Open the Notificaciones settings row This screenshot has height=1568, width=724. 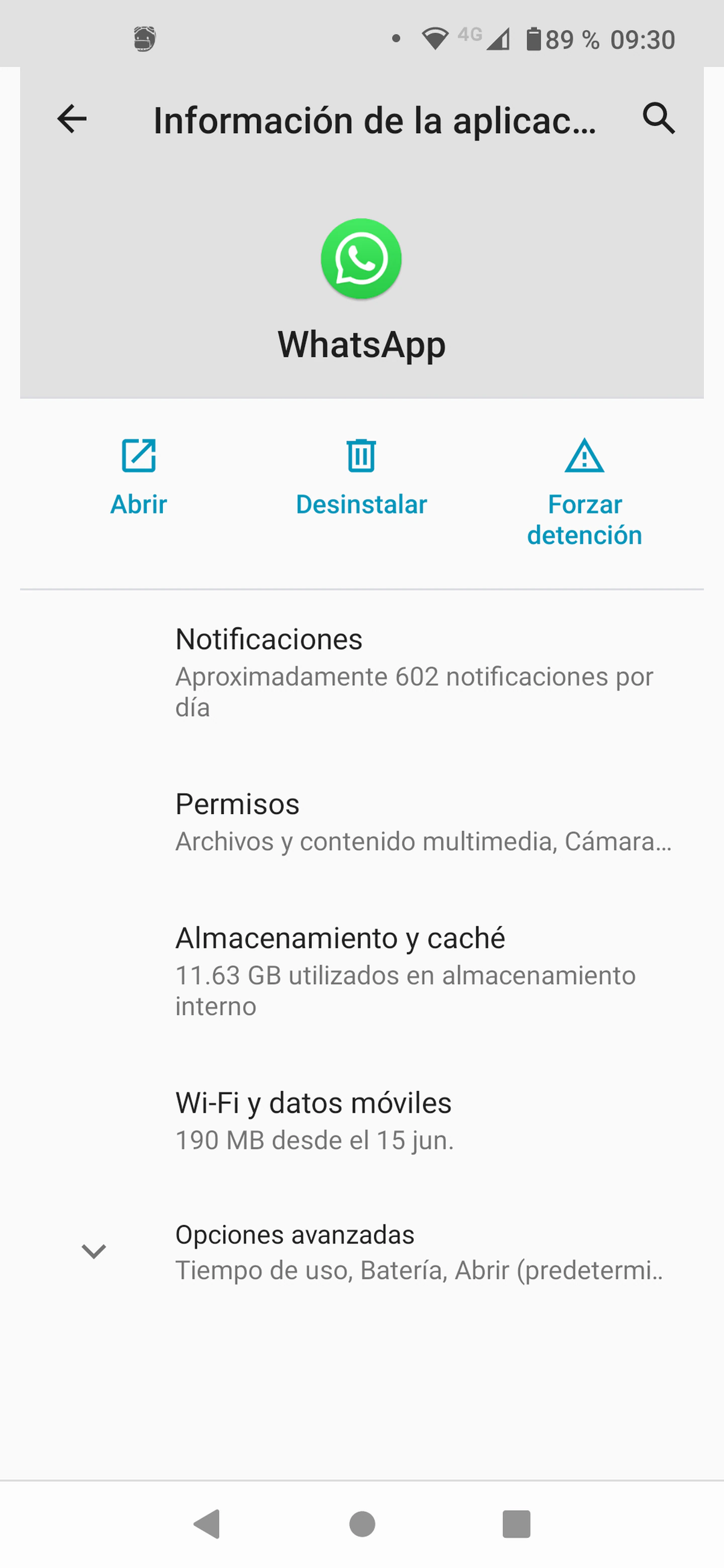pos(414,672)
